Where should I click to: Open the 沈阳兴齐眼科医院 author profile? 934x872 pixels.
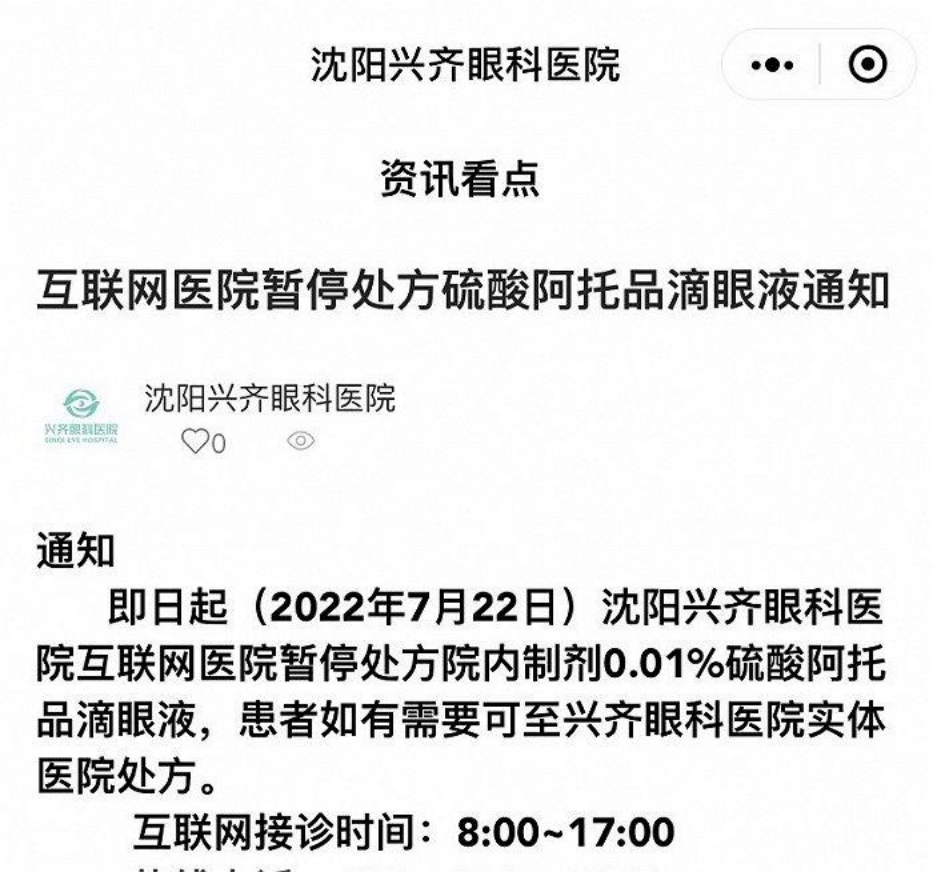[x=269, y=398]
